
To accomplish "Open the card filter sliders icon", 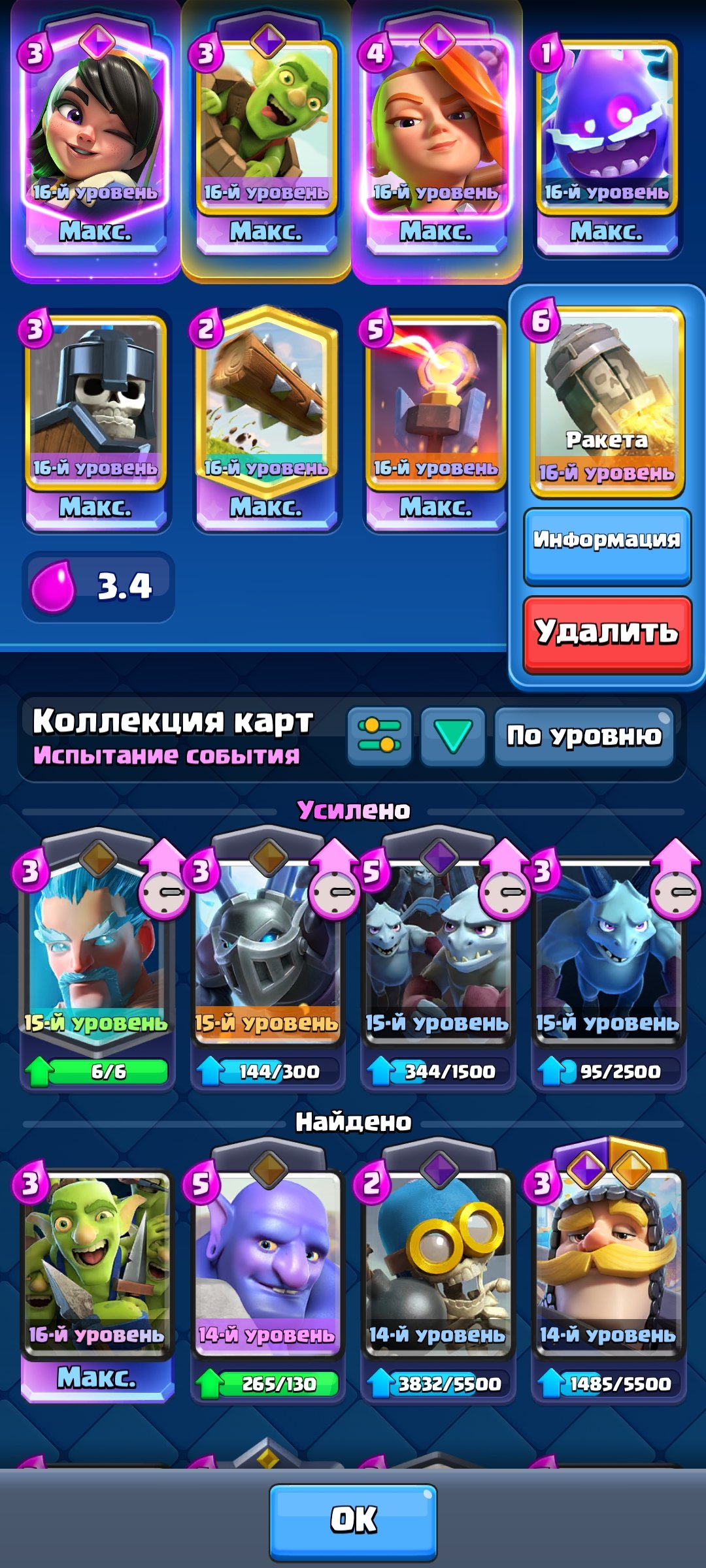I will pyautogui.click(x=379, y=736).
